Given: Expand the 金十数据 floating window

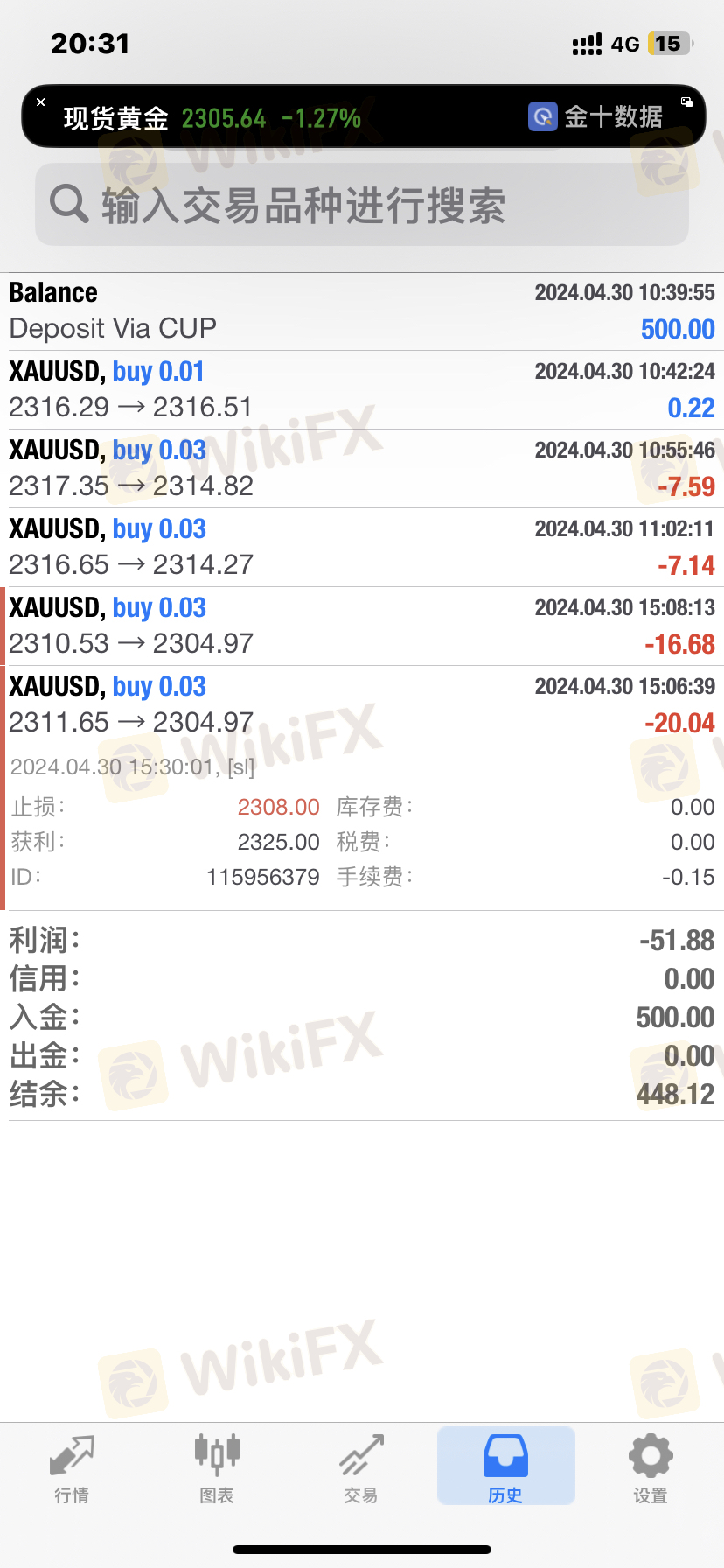Looking at the screenshot, I should pyautogui.click(x=686, y=102).
